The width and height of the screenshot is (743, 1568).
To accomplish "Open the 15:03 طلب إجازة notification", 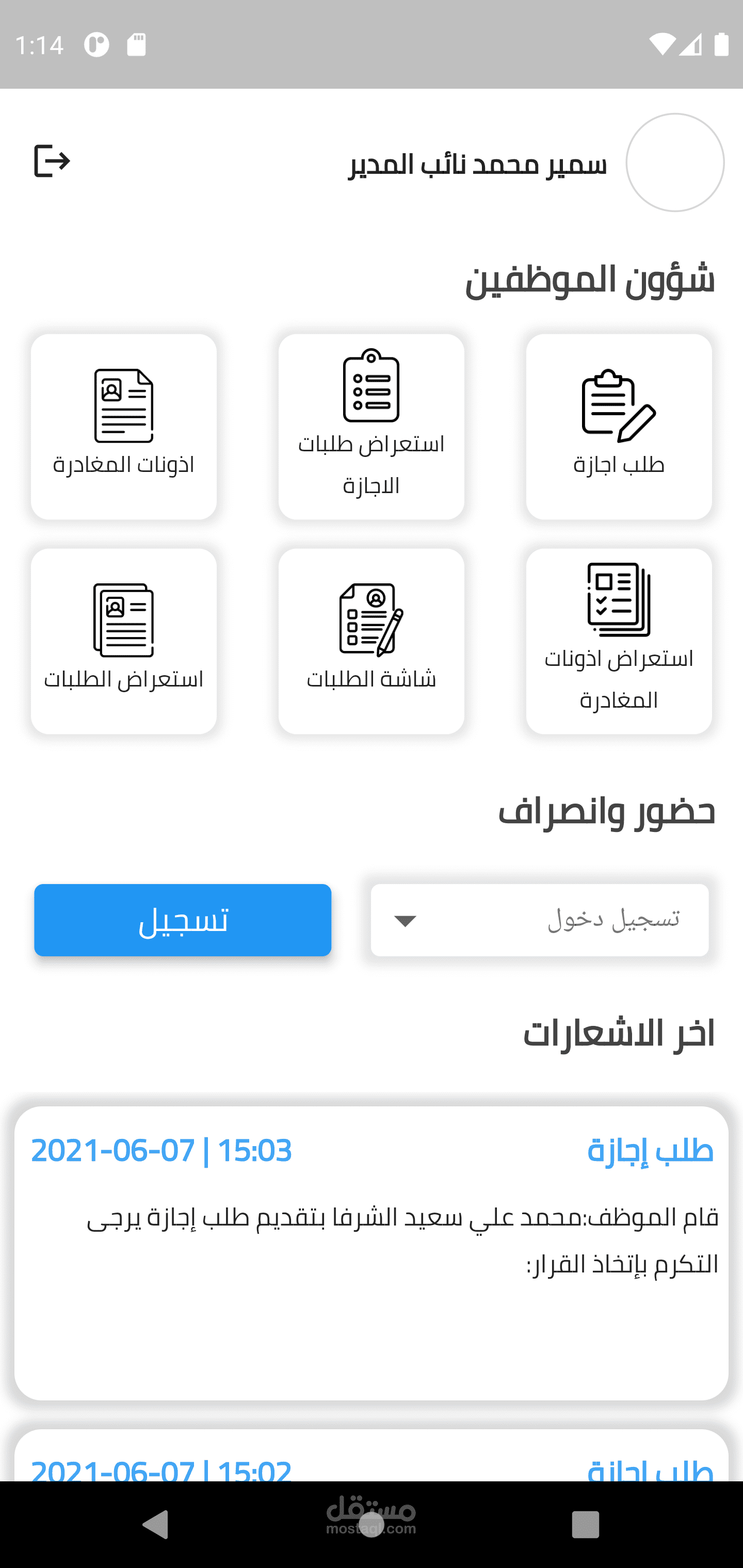I will point(371,1253).
